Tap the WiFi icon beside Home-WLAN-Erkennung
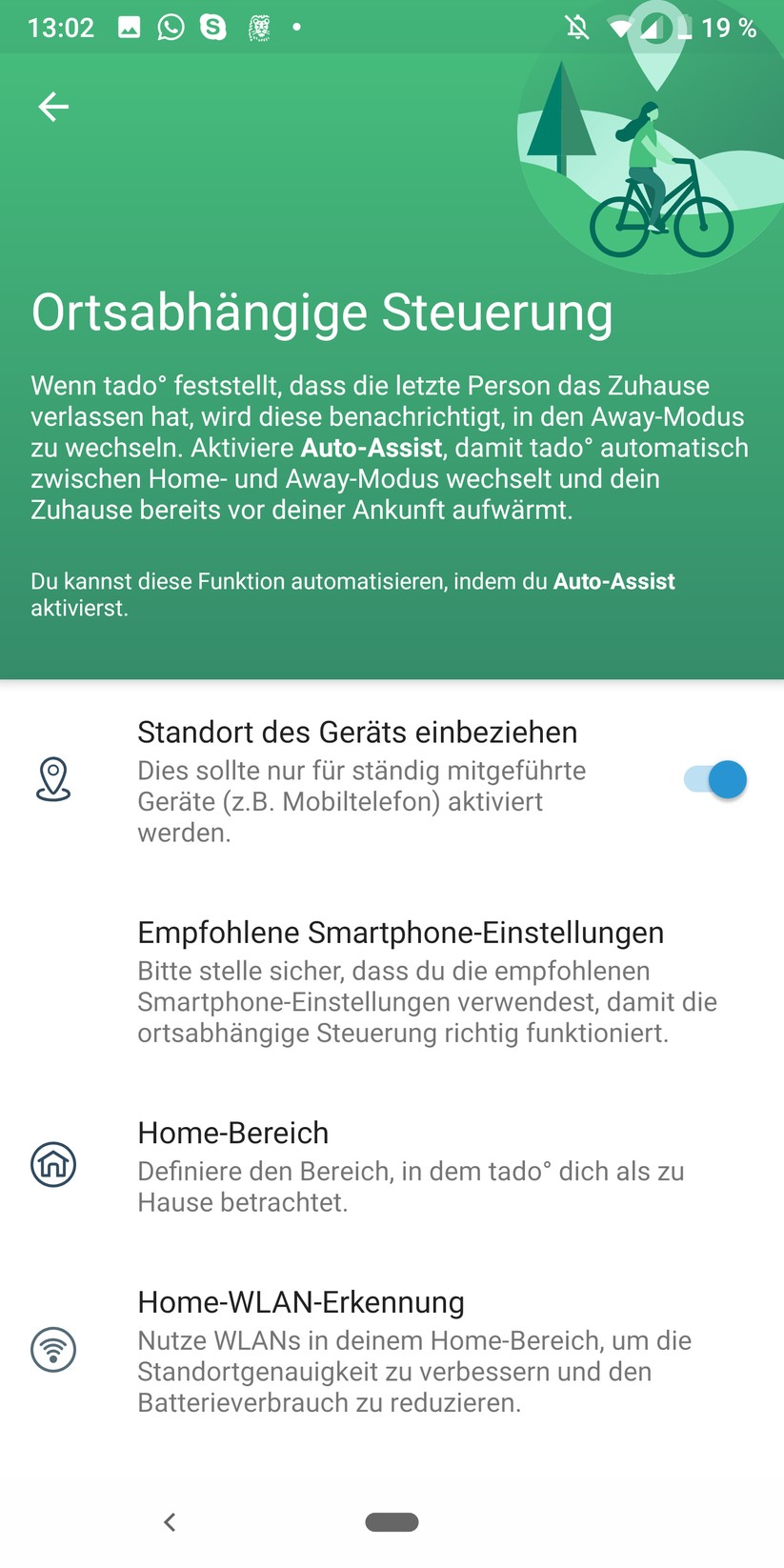Viewport: 784px width, 1568px height. coord(54,1349)
